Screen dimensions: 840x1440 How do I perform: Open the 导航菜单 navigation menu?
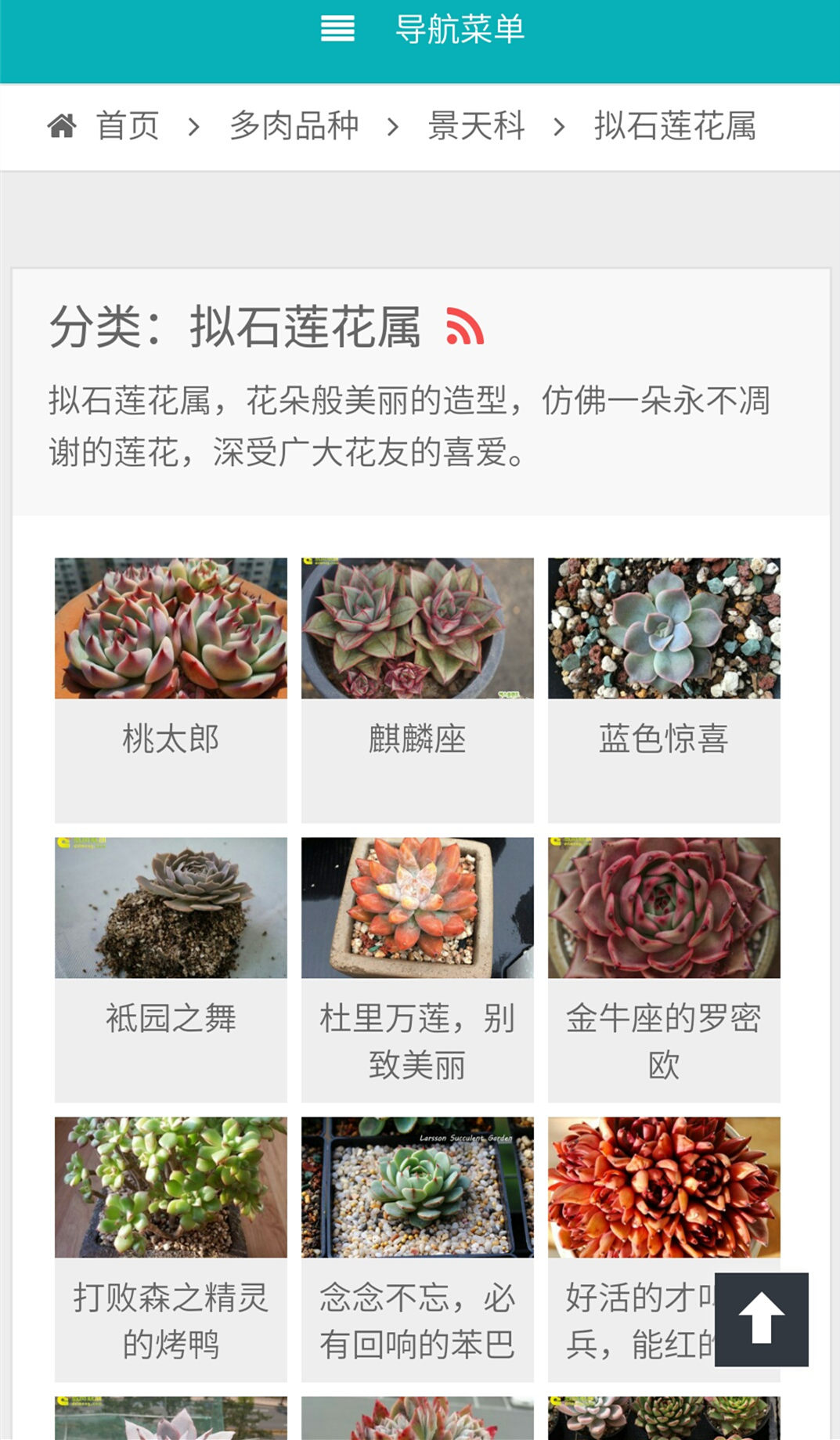pyautogui.click(x=423, y=30)
